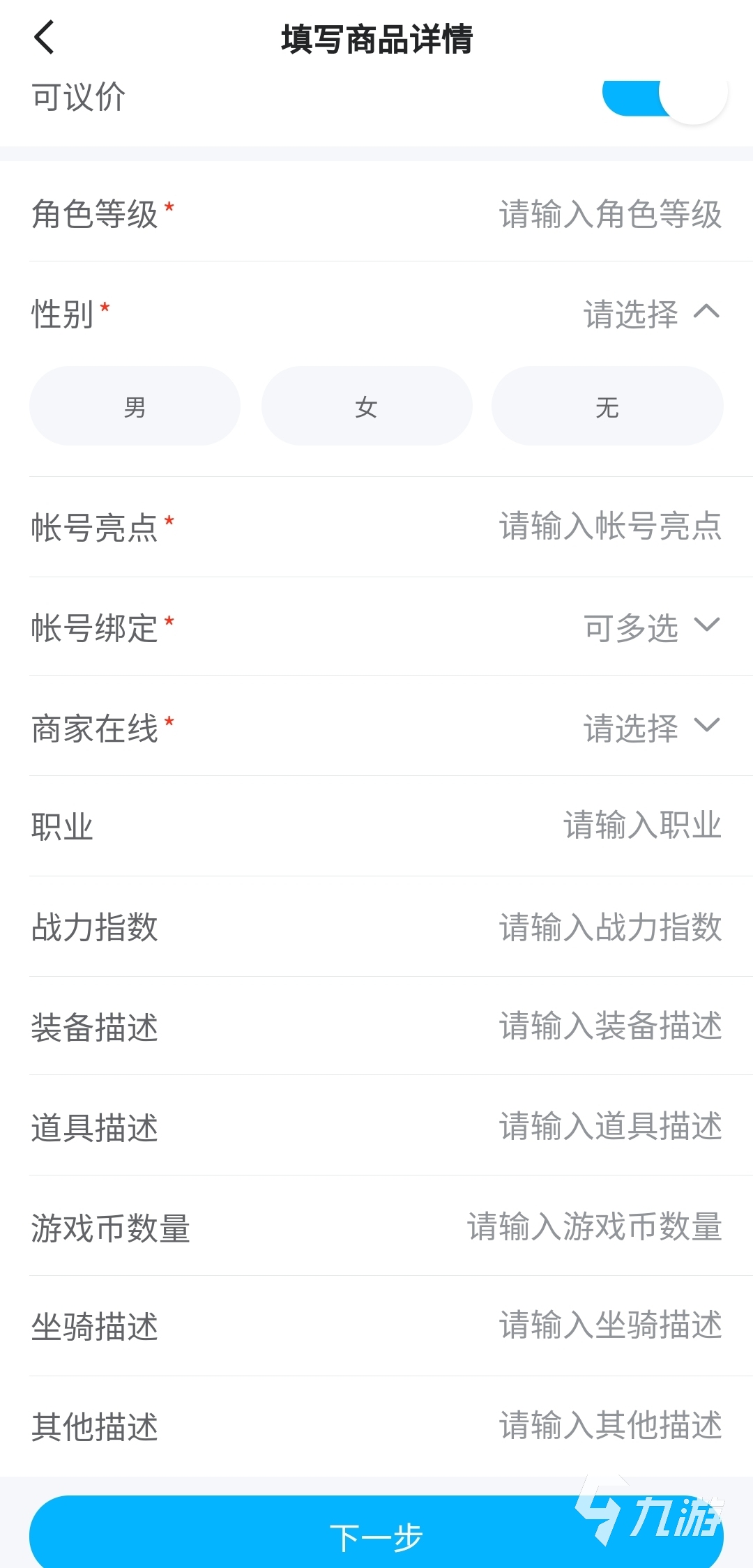
Task: Tap the 道具描述 input field
Action: (610, 1127)
